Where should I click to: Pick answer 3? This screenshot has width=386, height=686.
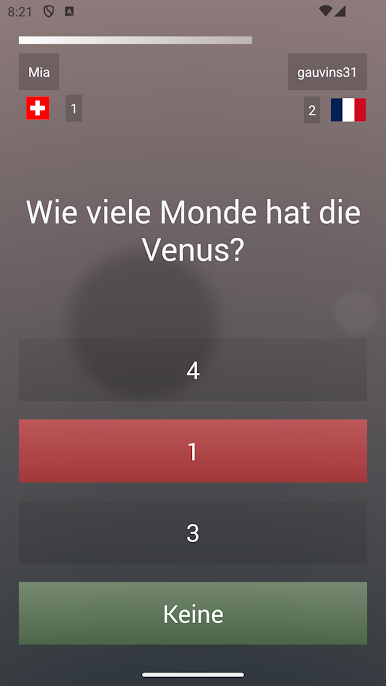pyautogui.click(x=193, y=532)
